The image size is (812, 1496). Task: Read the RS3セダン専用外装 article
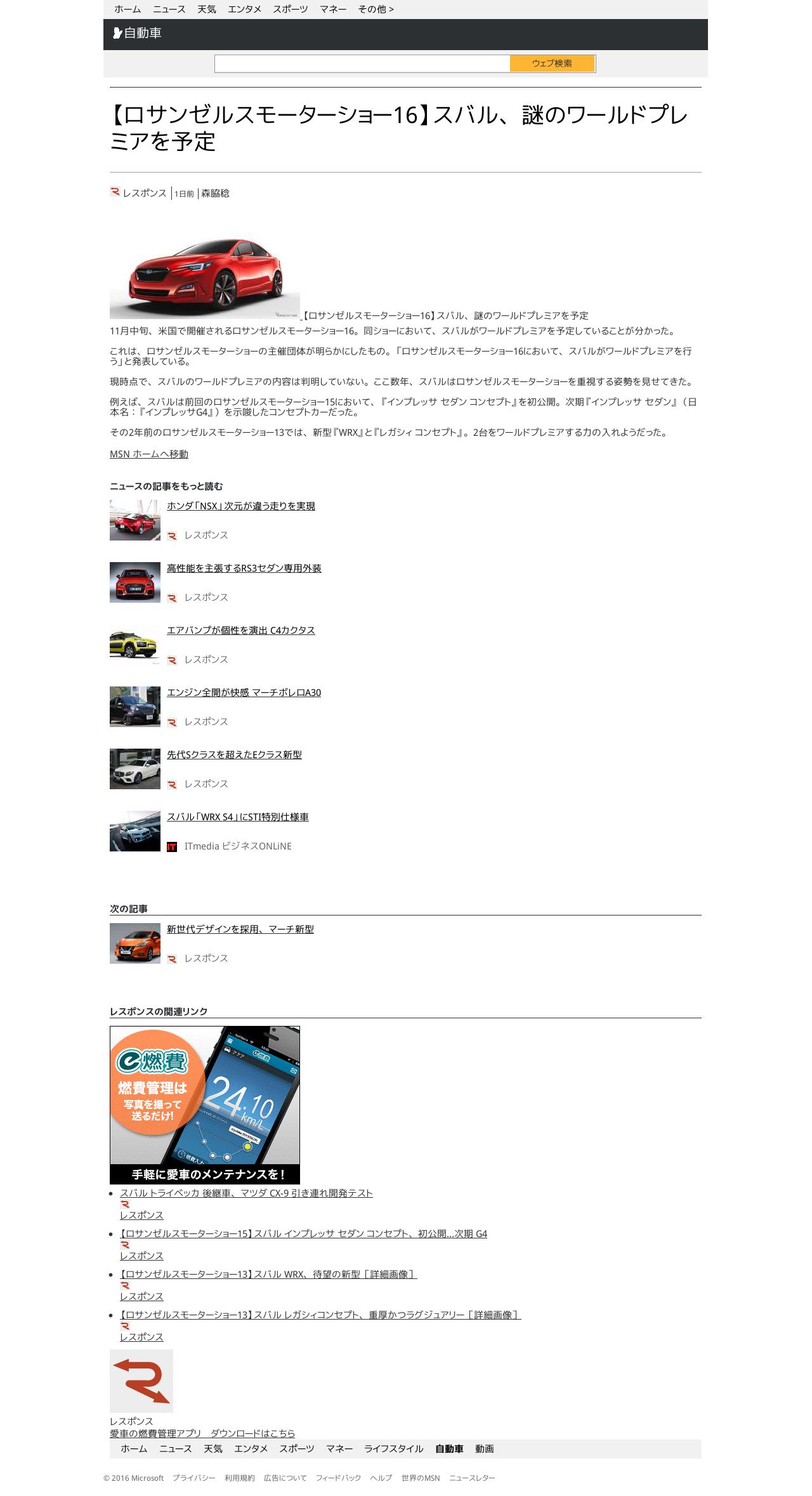pyautogui.click(x=244, y=568)
